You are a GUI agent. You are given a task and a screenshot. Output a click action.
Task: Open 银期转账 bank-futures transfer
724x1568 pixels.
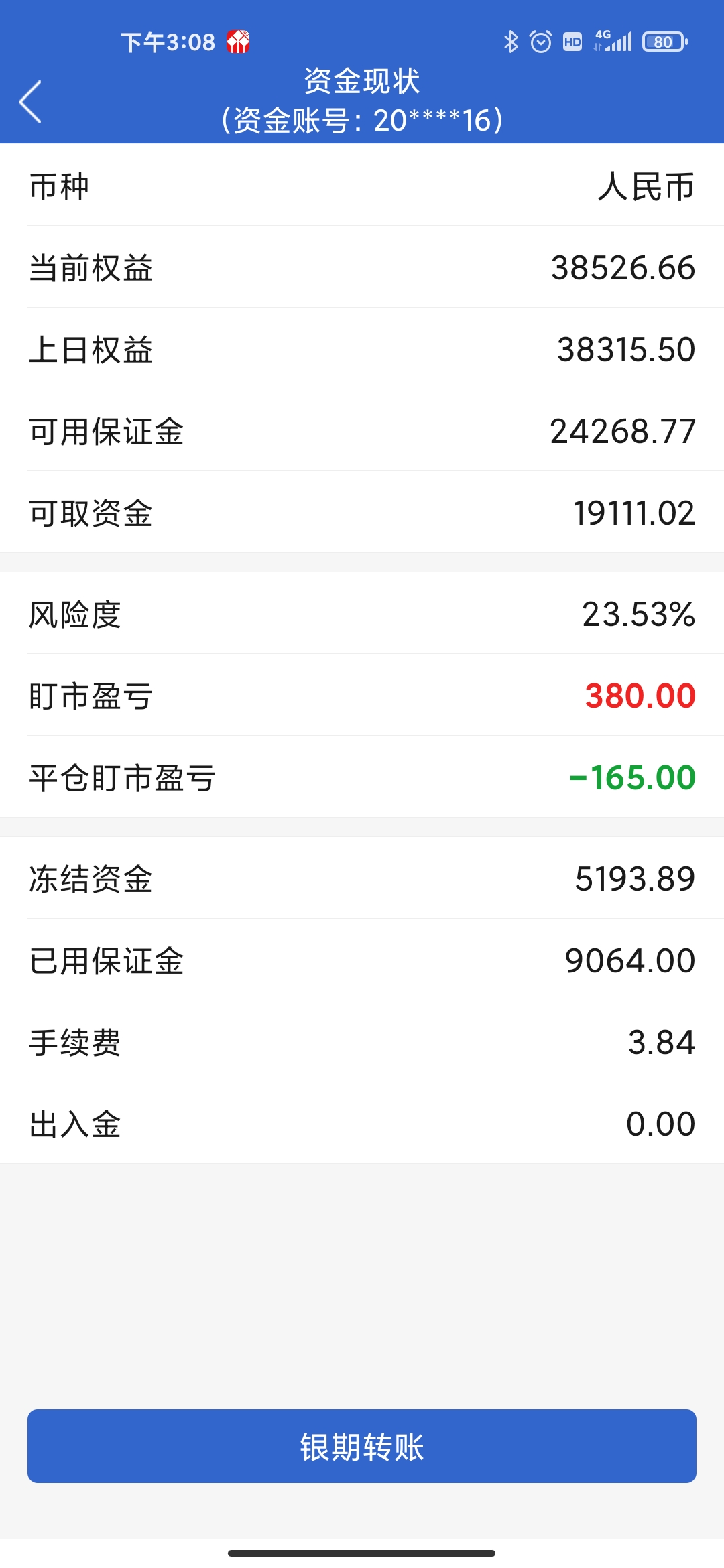362,1446
